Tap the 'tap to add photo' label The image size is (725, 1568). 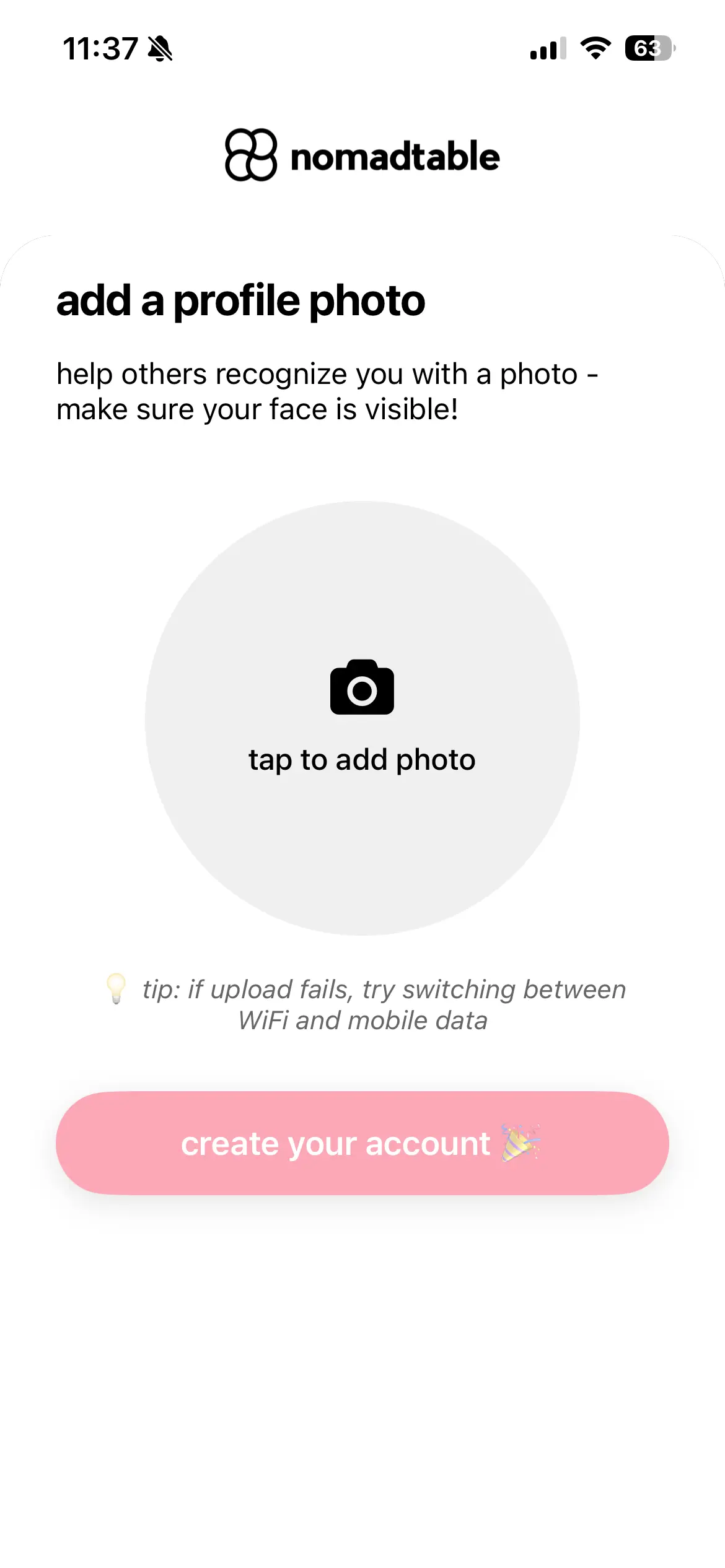click(x=361, y=759)
